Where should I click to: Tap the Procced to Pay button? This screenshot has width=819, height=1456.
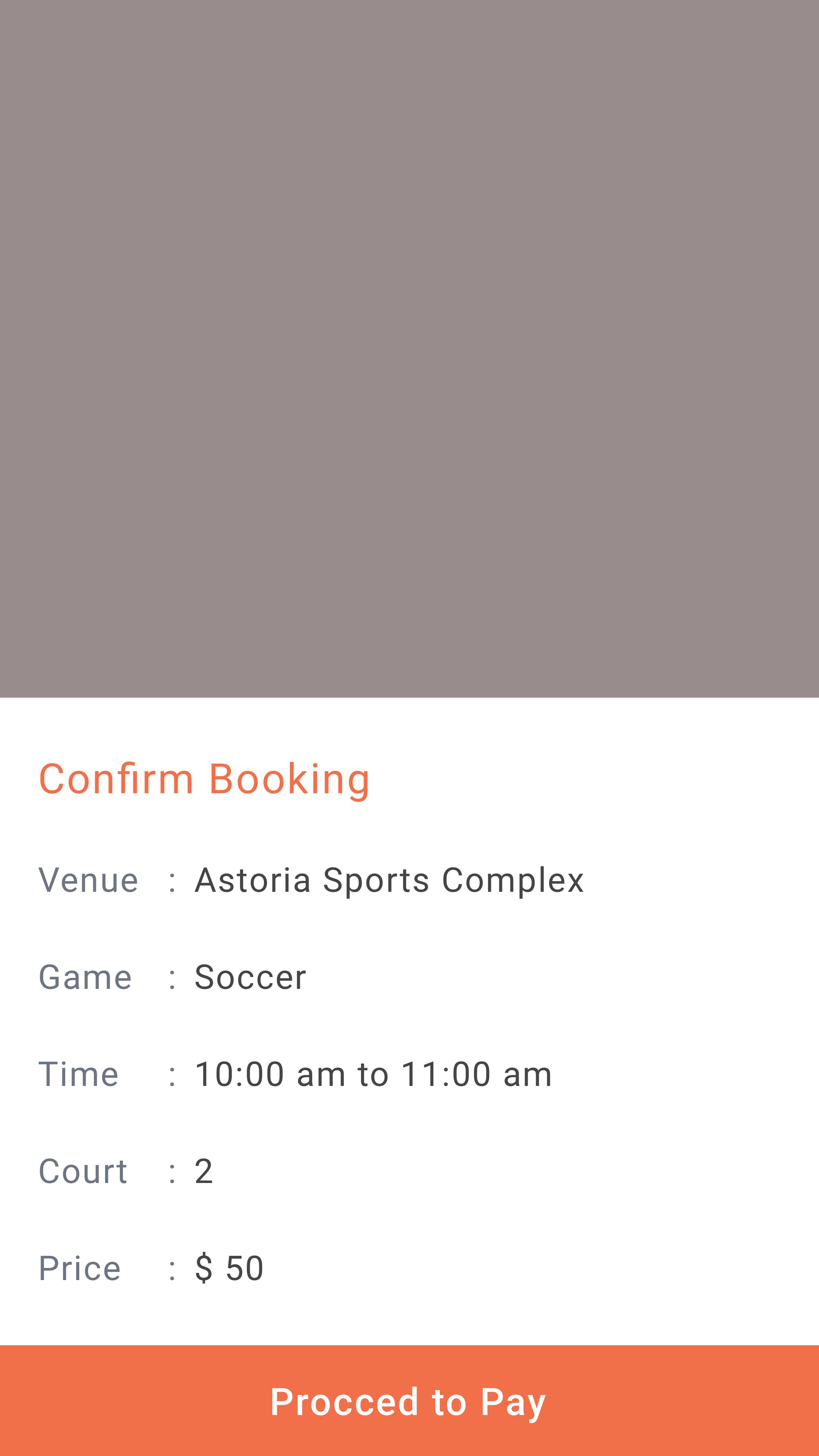coord(409,1401)
